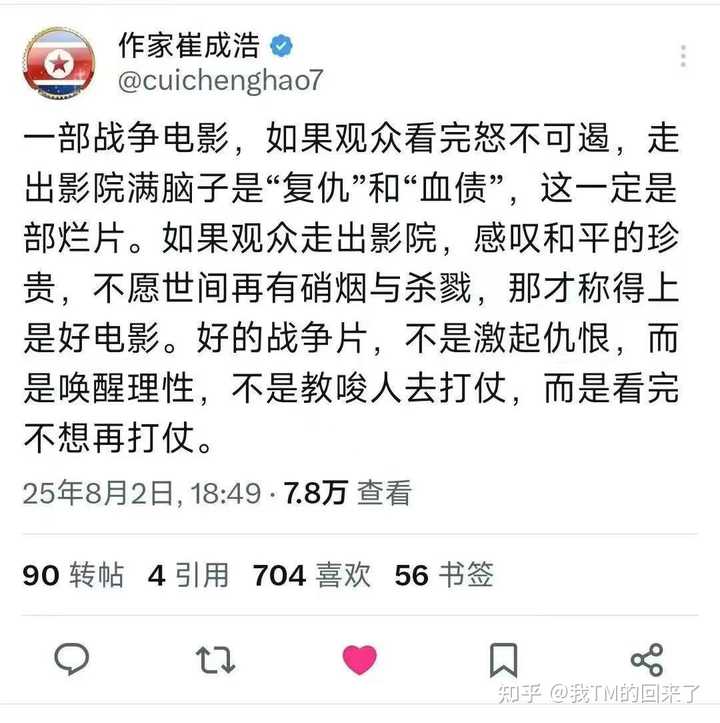The height and width of the screenshot is (723, 720).
Task: Retweet this post
Action: (215, 658)
